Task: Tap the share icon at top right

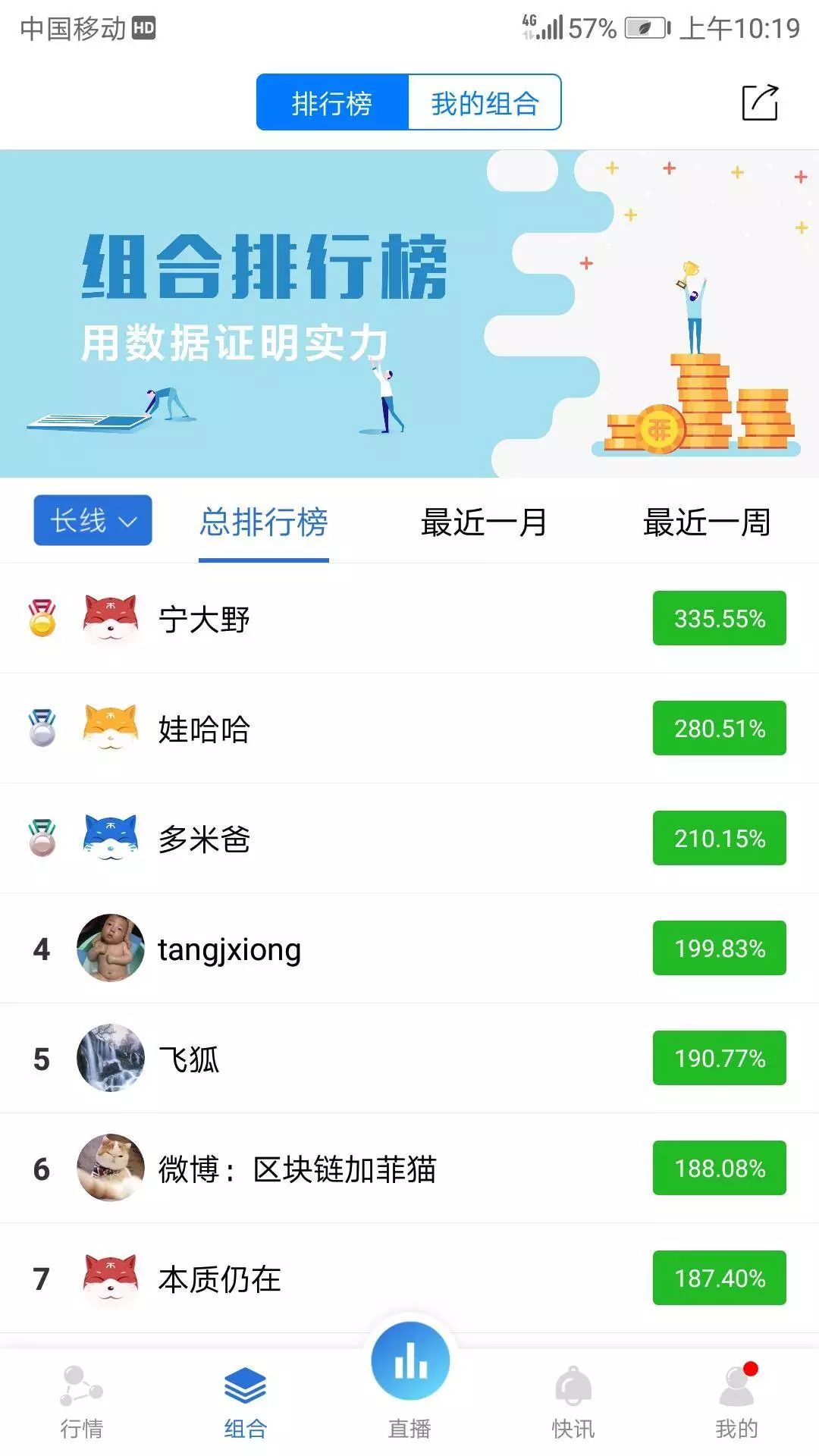Action: click(760, 102)
